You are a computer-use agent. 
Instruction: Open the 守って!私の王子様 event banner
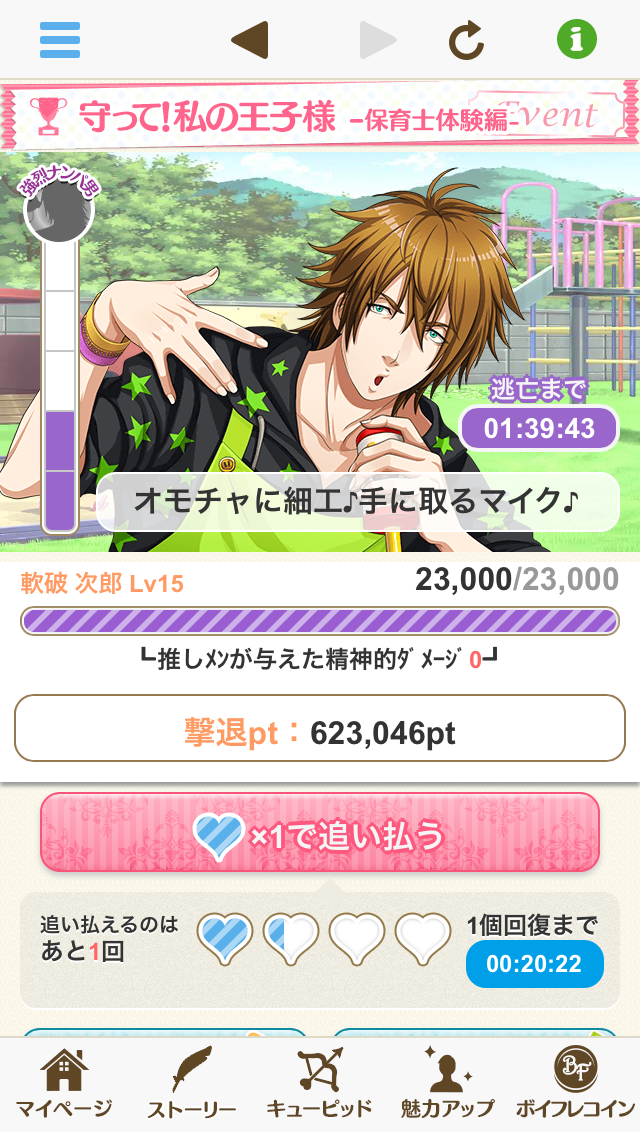(320, 115)
